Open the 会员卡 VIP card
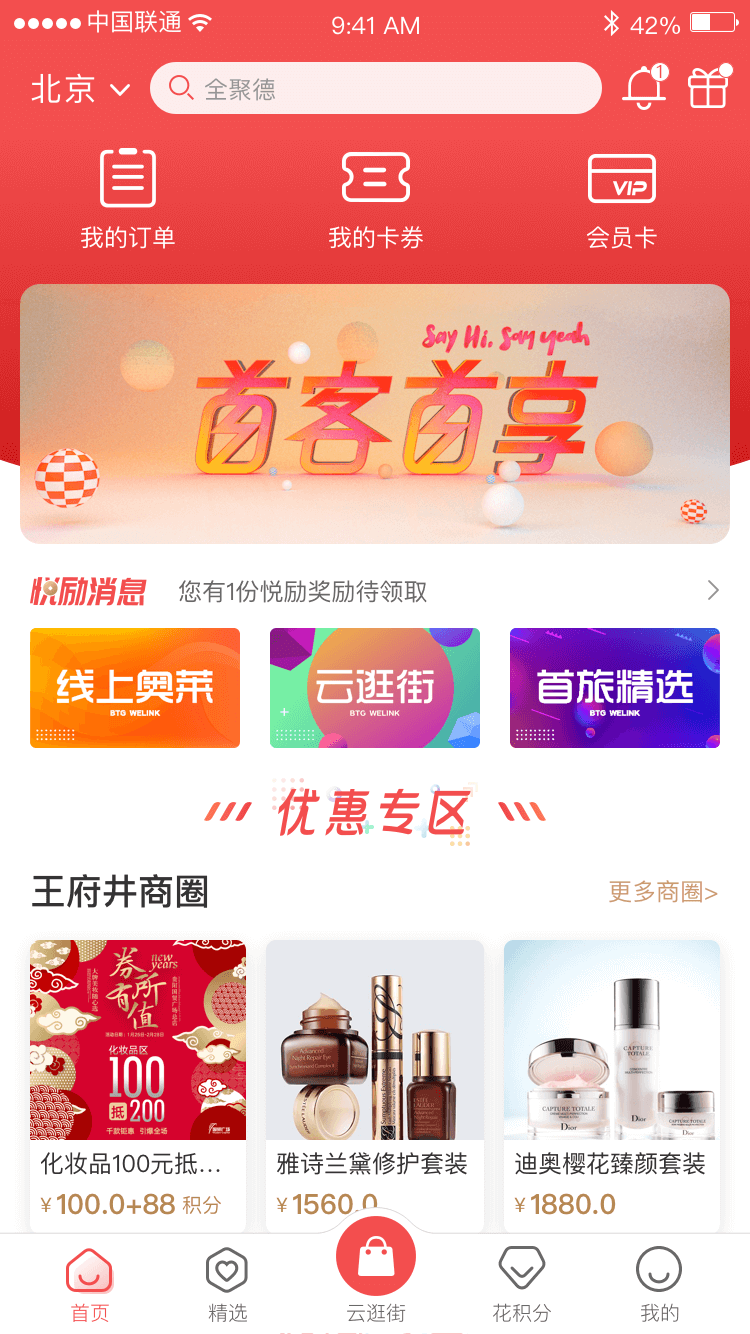Screen dimensions: 750x1334 pos(621,197)
